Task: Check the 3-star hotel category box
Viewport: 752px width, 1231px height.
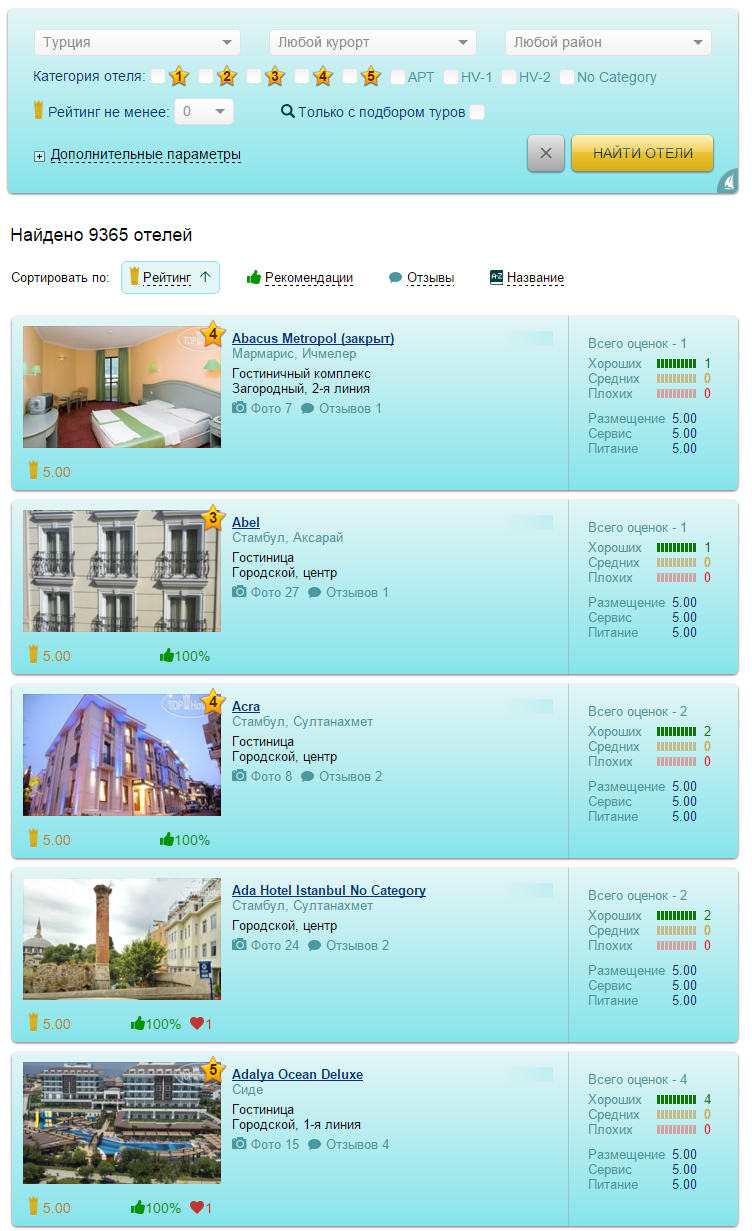Action: point(254,76)
